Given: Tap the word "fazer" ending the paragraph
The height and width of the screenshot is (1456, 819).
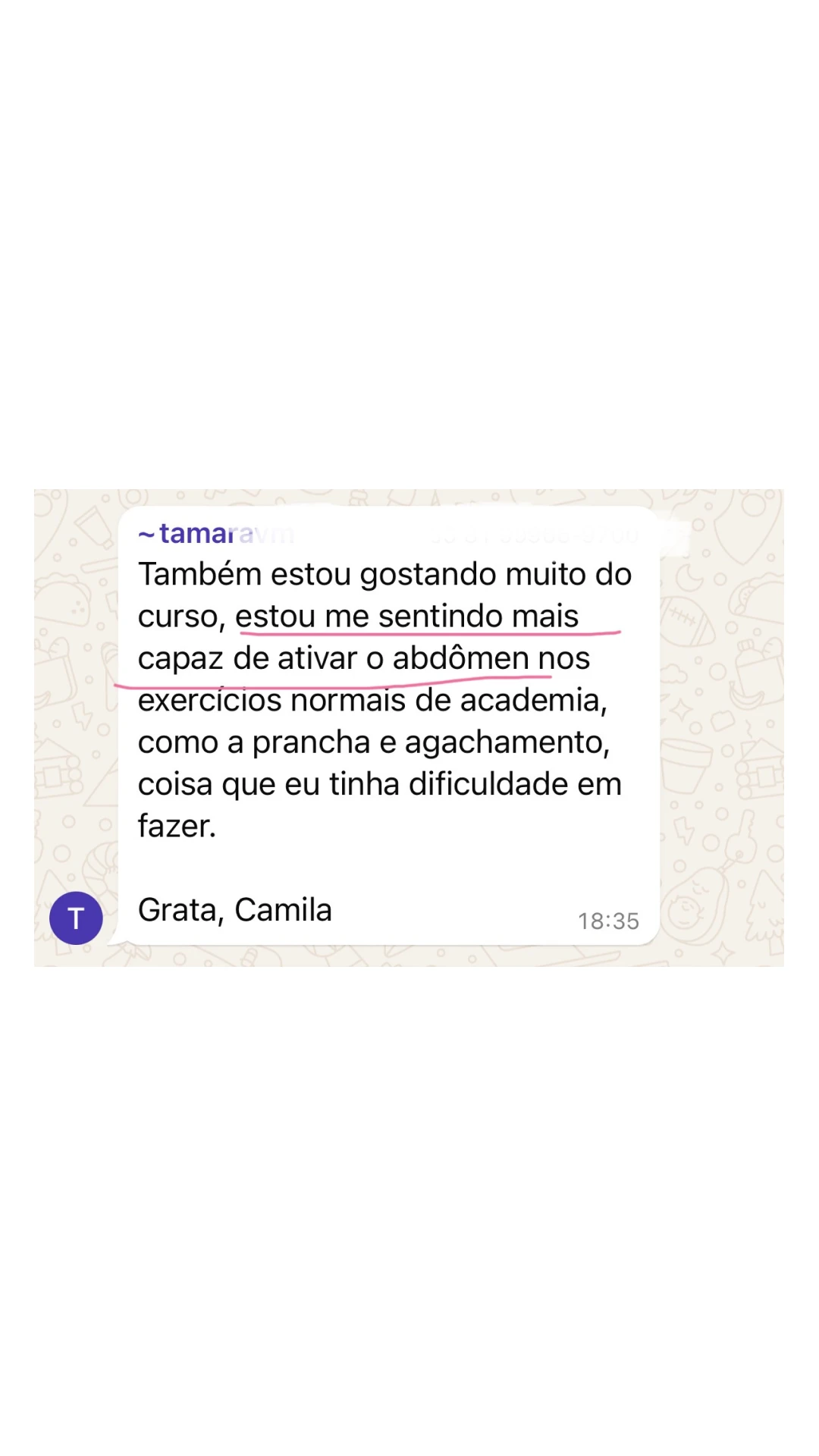Looking at the screenshot, I should (x=174, y=826).
